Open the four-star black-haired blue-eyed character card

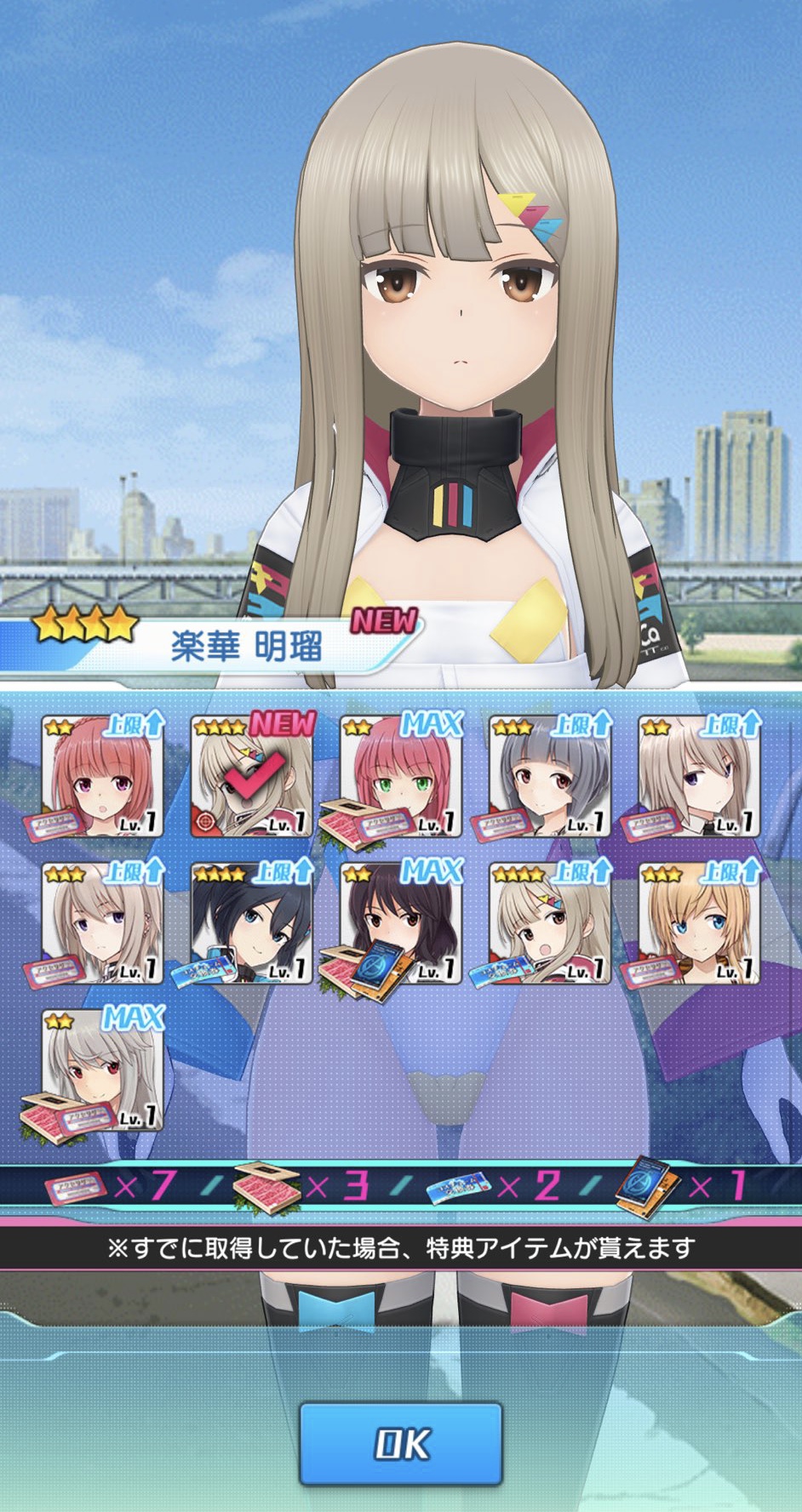point(252,924)
